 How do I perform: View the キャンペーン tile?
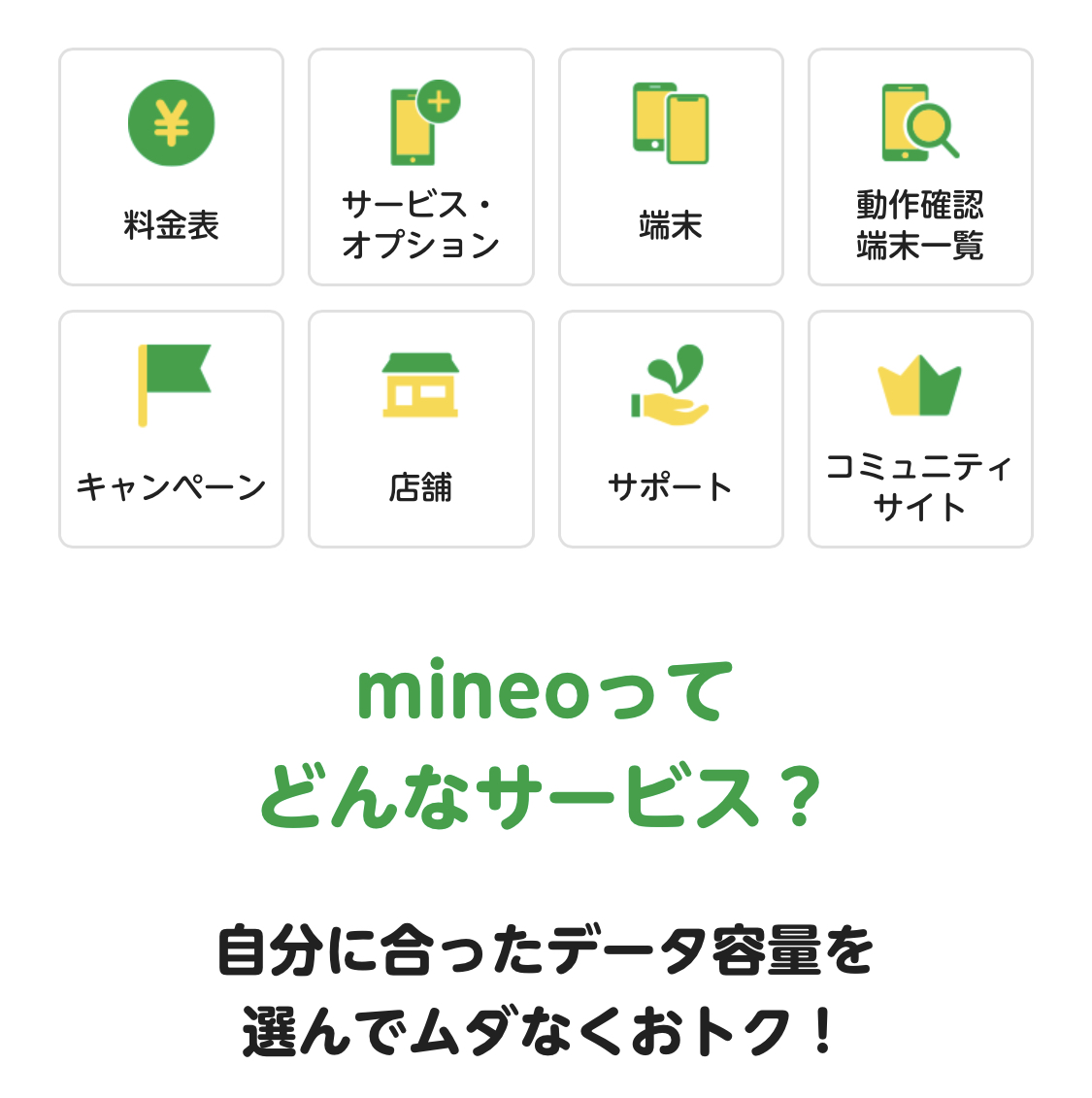[171, 429]
